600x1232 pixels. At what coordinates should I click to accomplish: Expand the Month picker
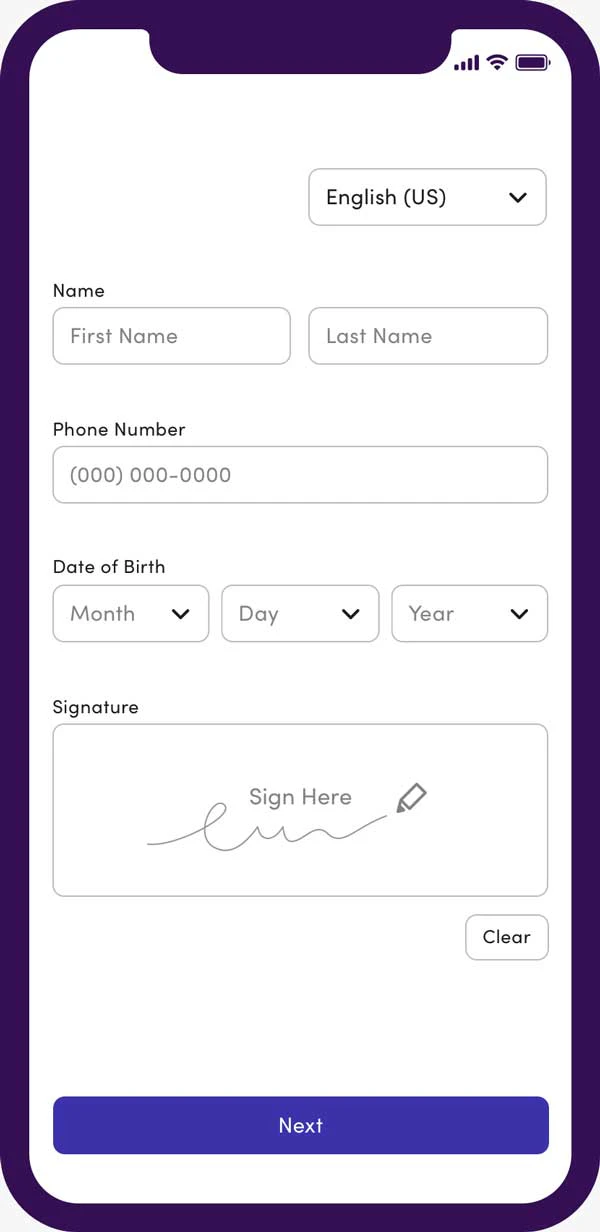click(x=130, y=614)
